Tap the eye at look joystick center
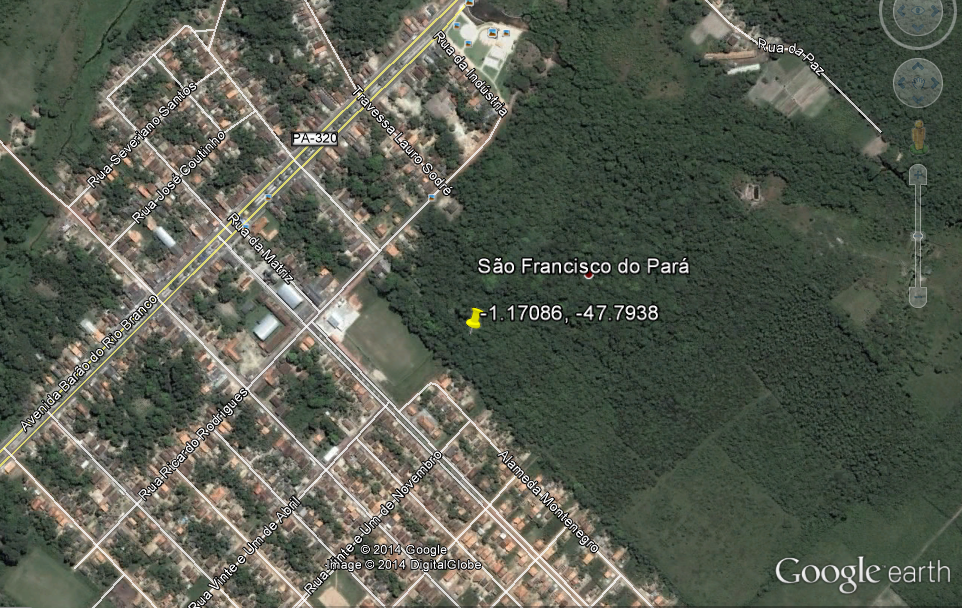The image size is (962, 608). tap(917, 12)
